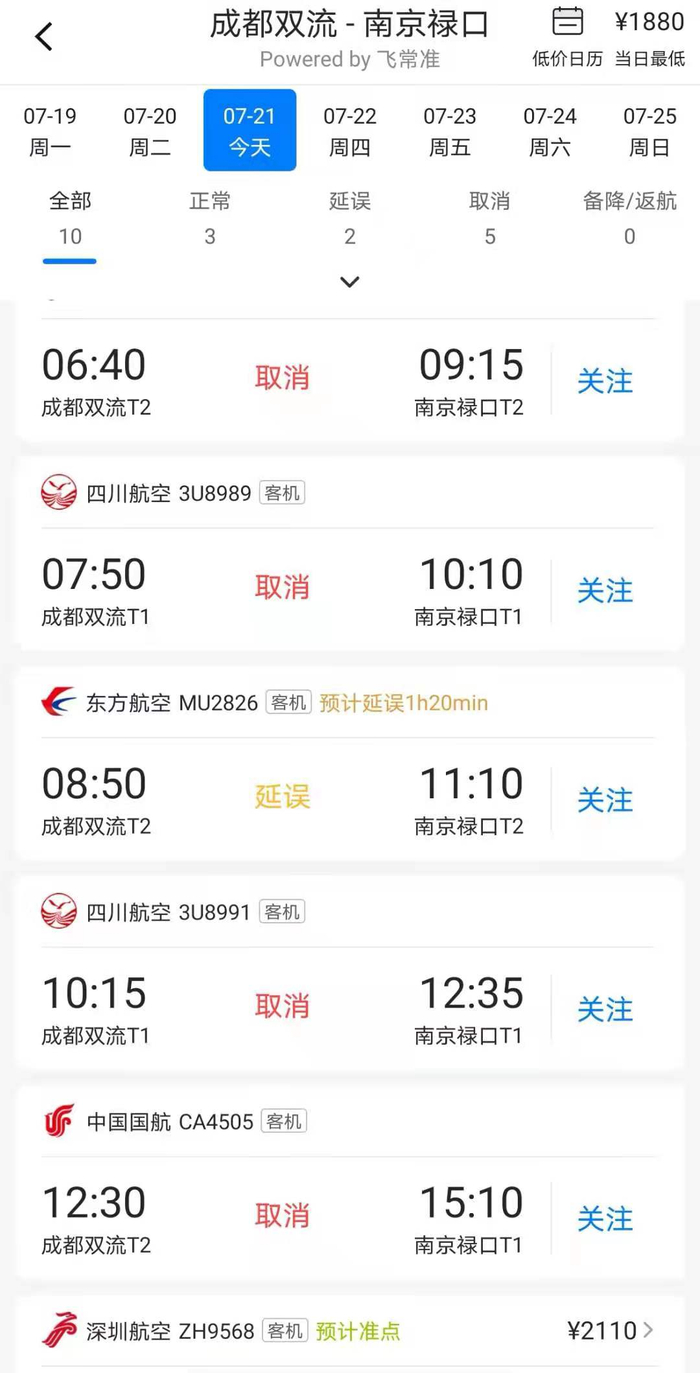Open the 低价日历 calendar
Image resolution: width=700 pixels, height=1373 pixels.
pyautogui.click(x=567, y=35)
